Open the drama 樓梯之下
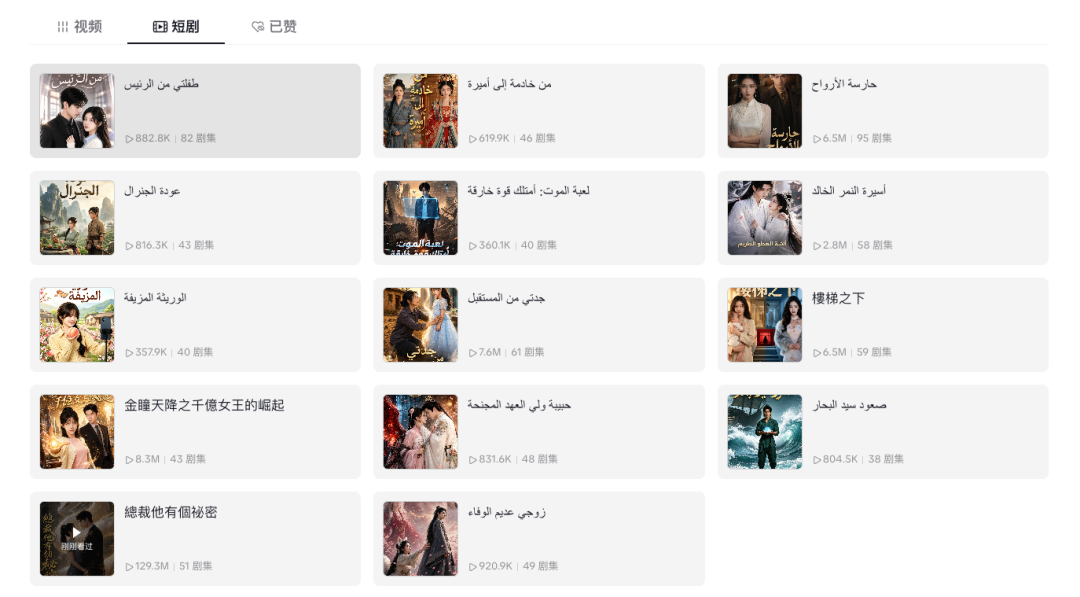1080x597 pixels. click(x=882, y=324)
